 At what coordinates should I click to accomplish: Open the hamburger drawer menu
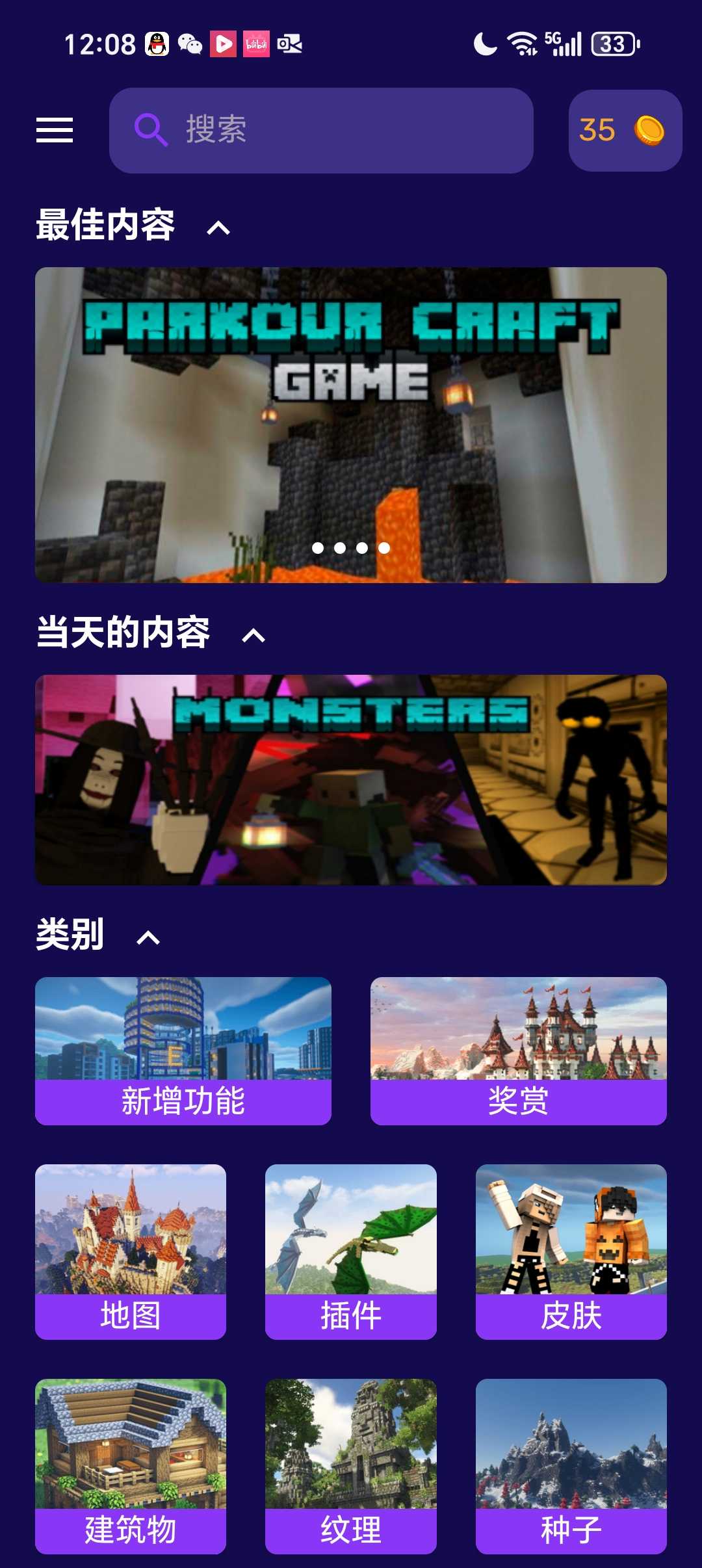tap(55, 130)
